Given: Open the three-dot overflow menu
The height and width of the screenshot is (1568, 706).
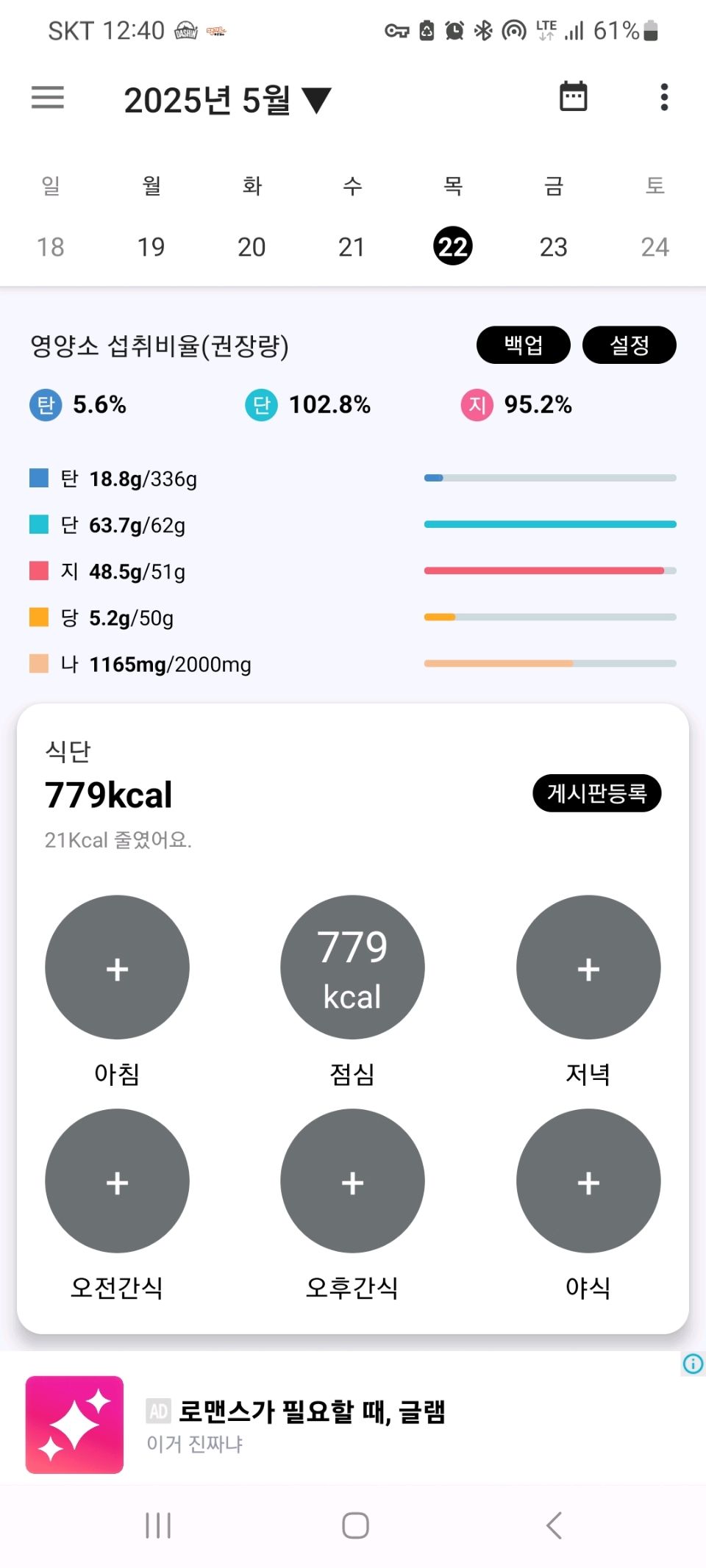Looking at the screenshot, I should click(664, 97).
